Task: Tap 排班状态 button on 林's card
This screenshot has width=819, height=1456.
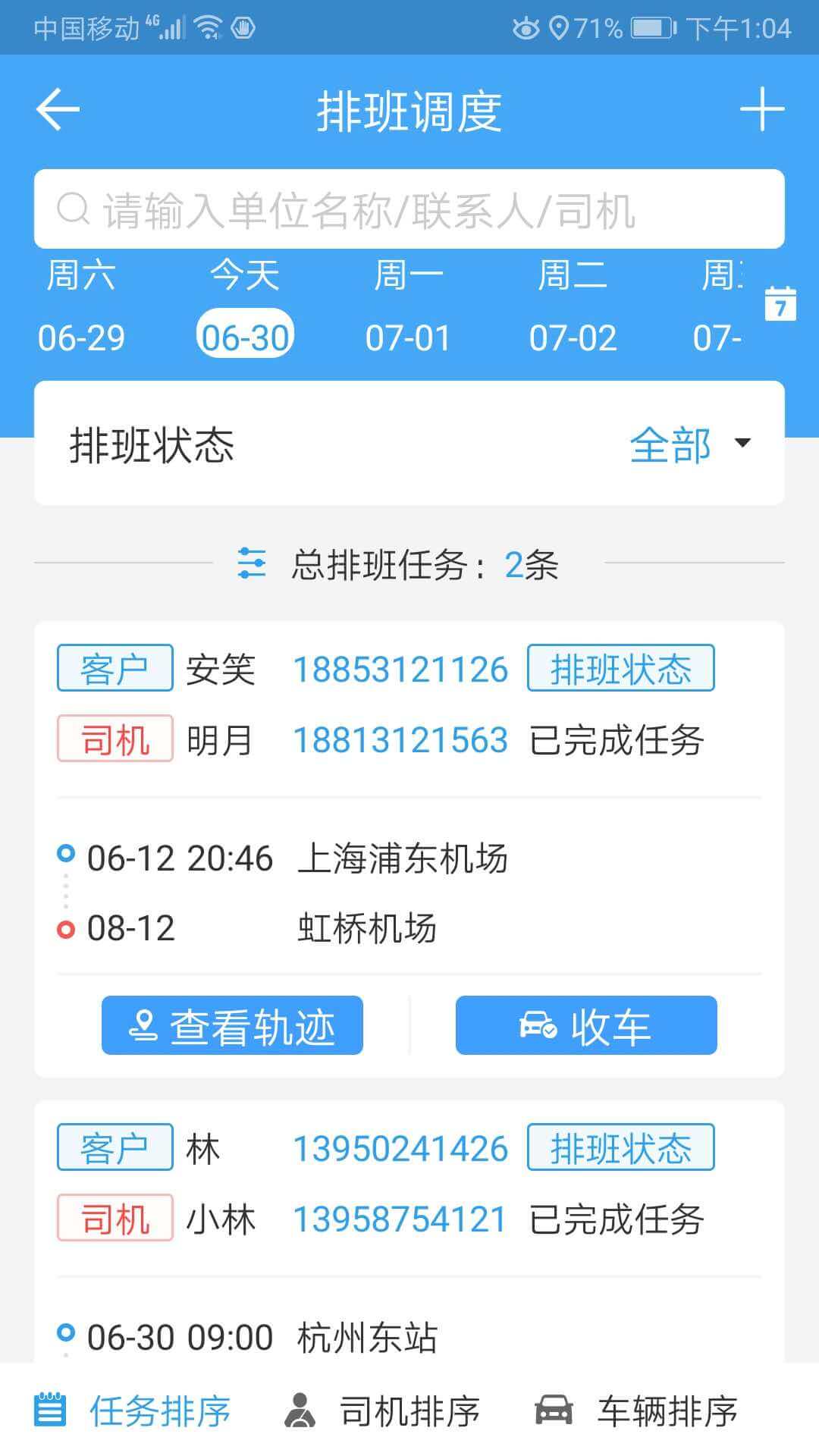Action: (621, 1147)
